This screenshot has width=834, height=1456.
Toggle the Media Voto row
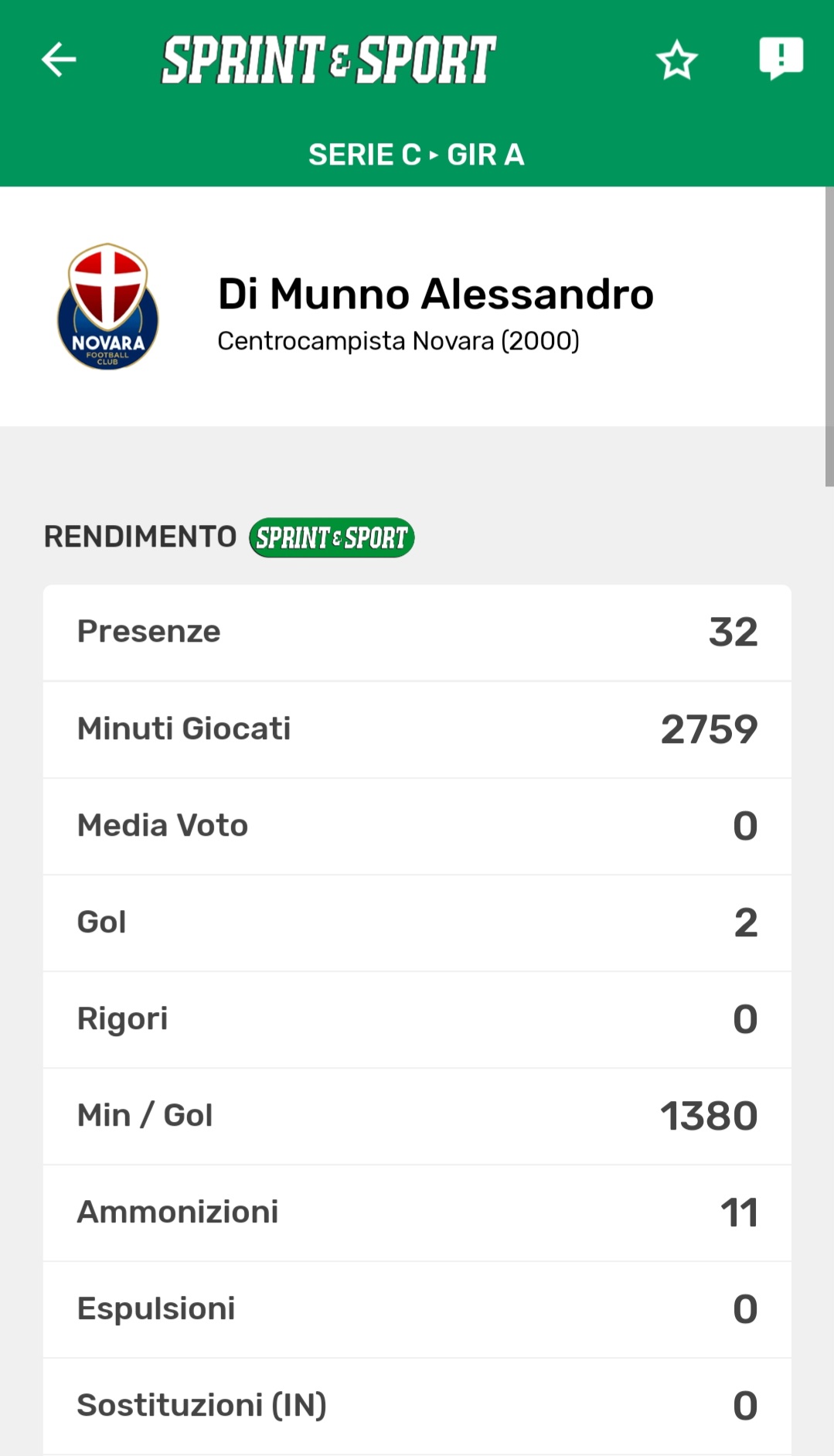point(417,827)
